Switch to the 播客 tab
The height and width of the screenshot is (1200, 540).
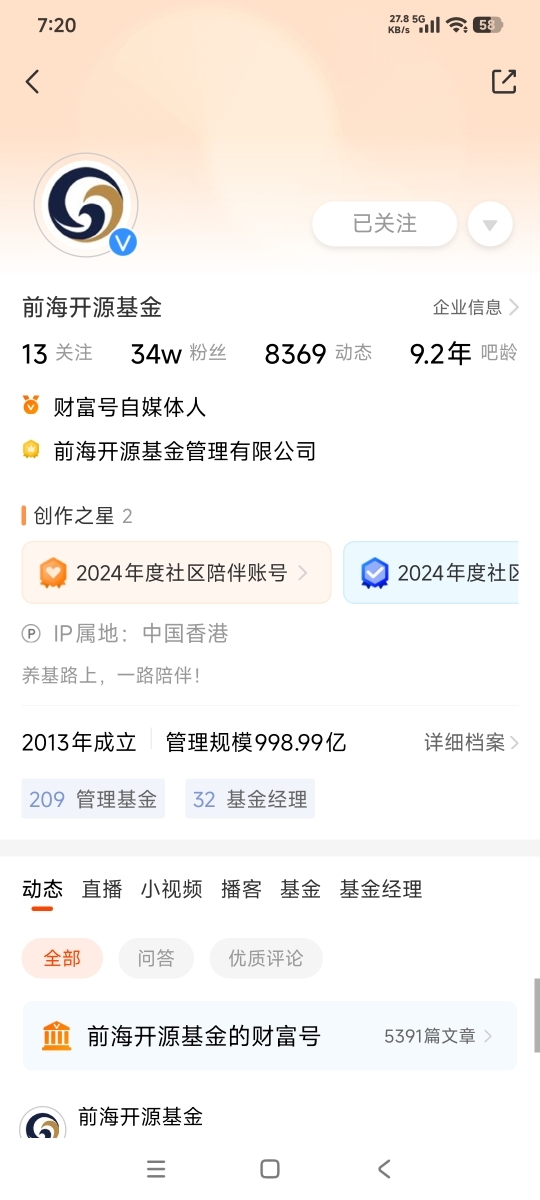[x=241, y=889]
